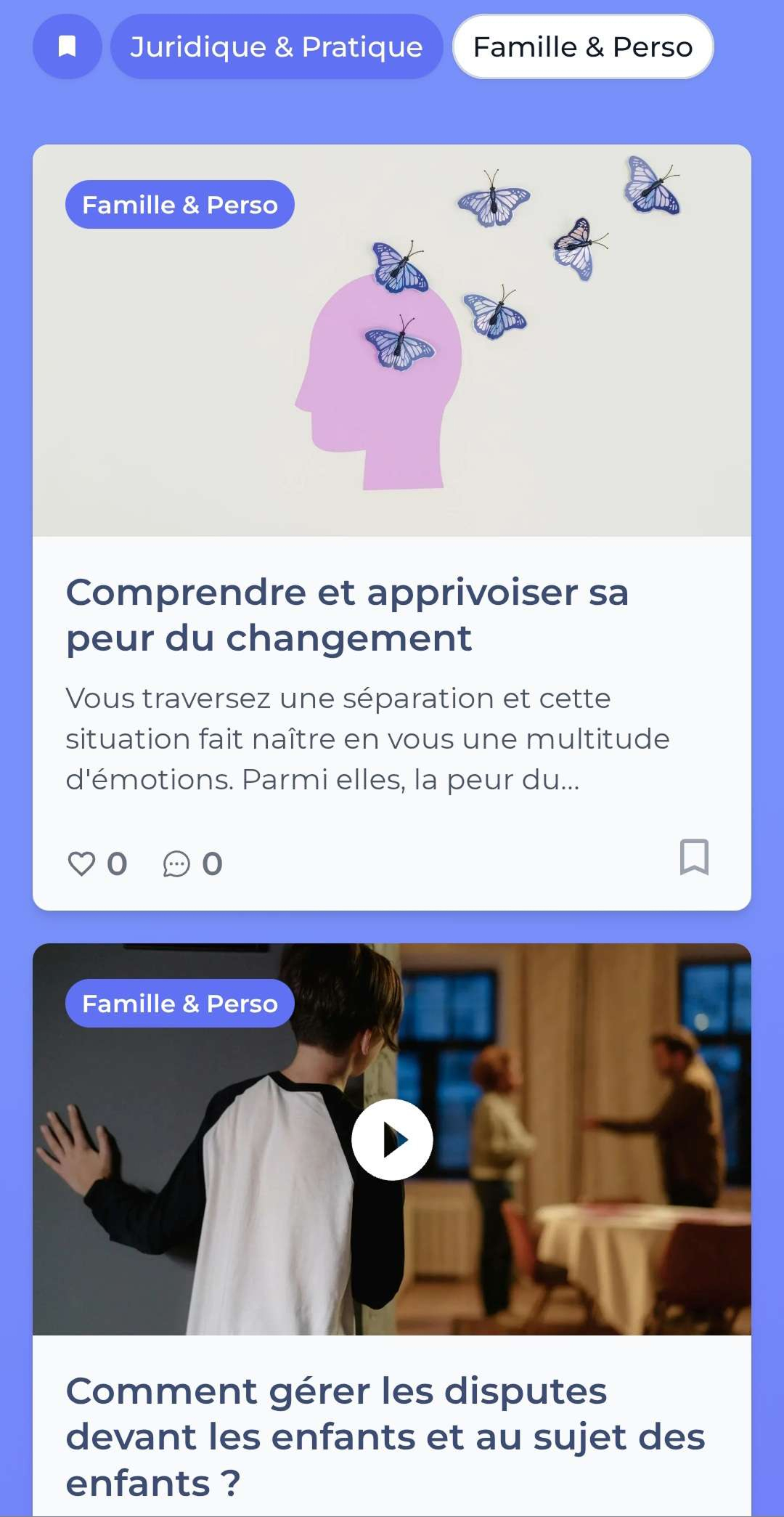Image resolution: width=784 pixels, height=1517 pixels.
Task: Select the Famille & Perso filter chip
Action: (x=582, y=46)
